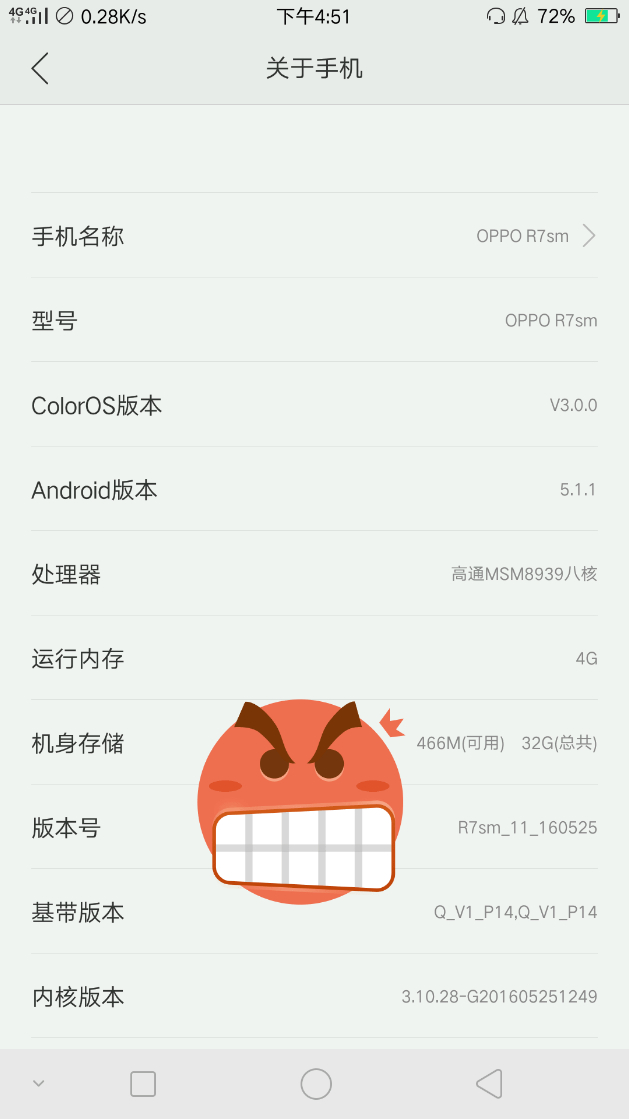Open the 手机名称 row to rename phone
The width and height of the screenshot is (629, 1119).
coord(314,236)
